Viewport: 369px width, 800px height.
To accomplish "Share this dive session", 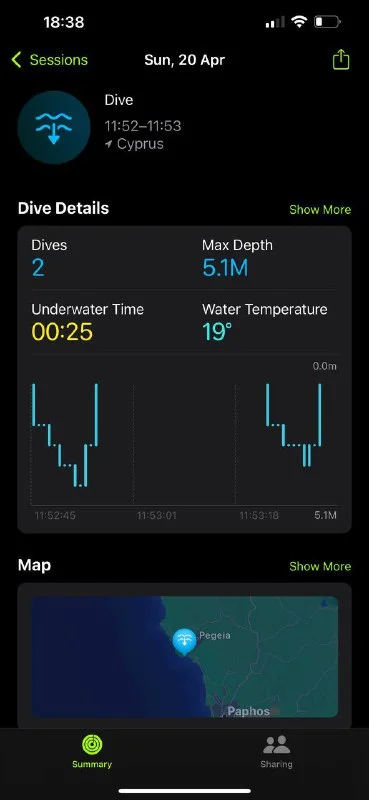I will 340,59.
